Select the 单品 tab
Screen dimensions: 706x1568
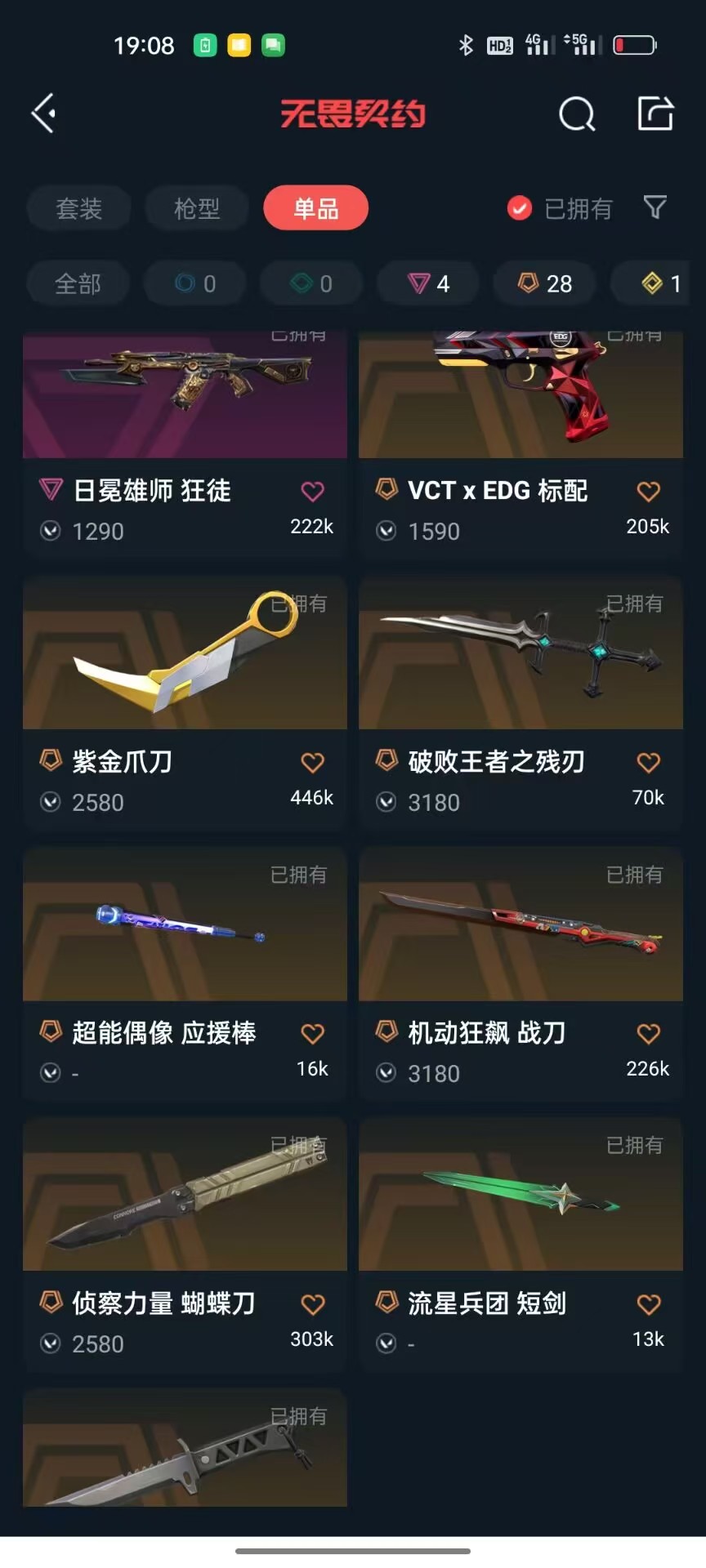pos(315,208)
